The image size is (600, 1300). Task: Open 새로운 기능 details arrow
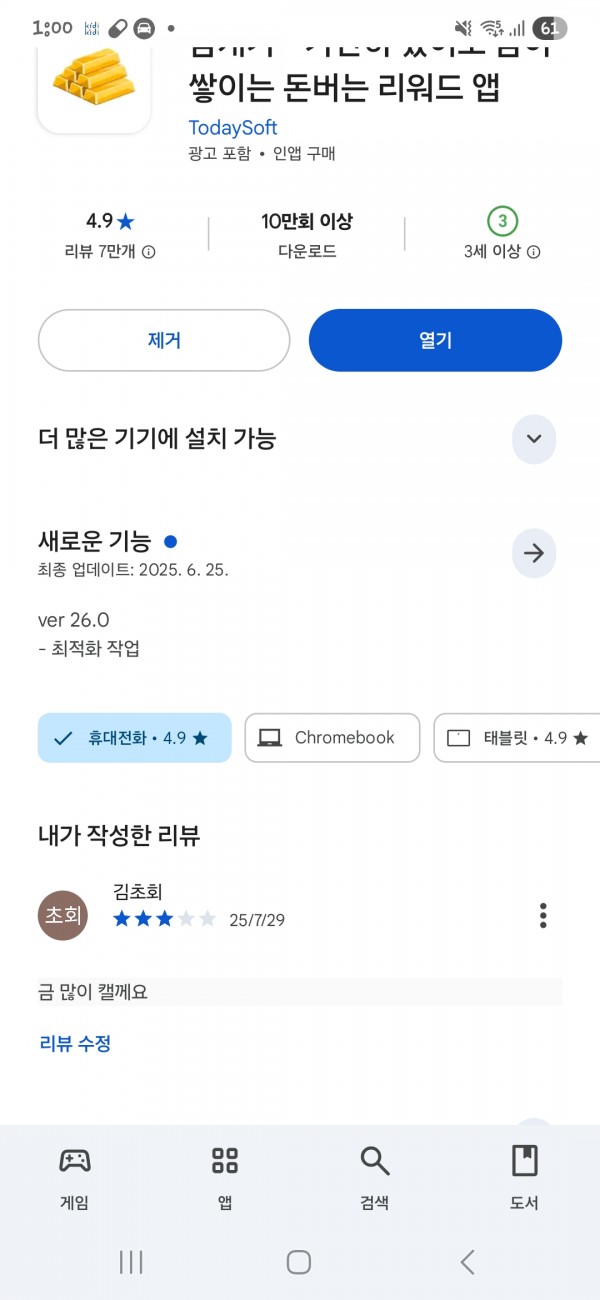tap(534, 553)
